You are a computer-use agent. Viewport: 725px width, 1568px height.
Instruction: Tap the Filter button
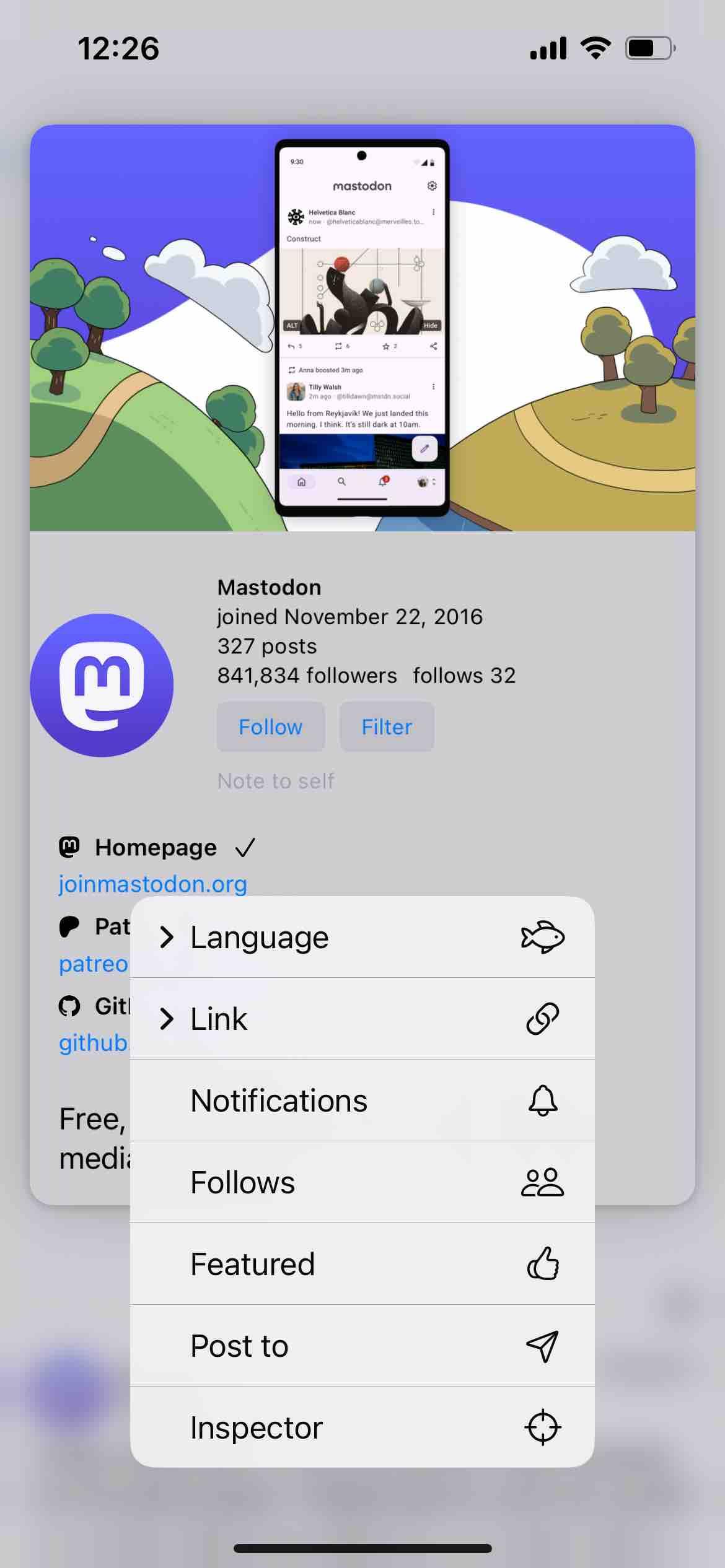[387, 726]
